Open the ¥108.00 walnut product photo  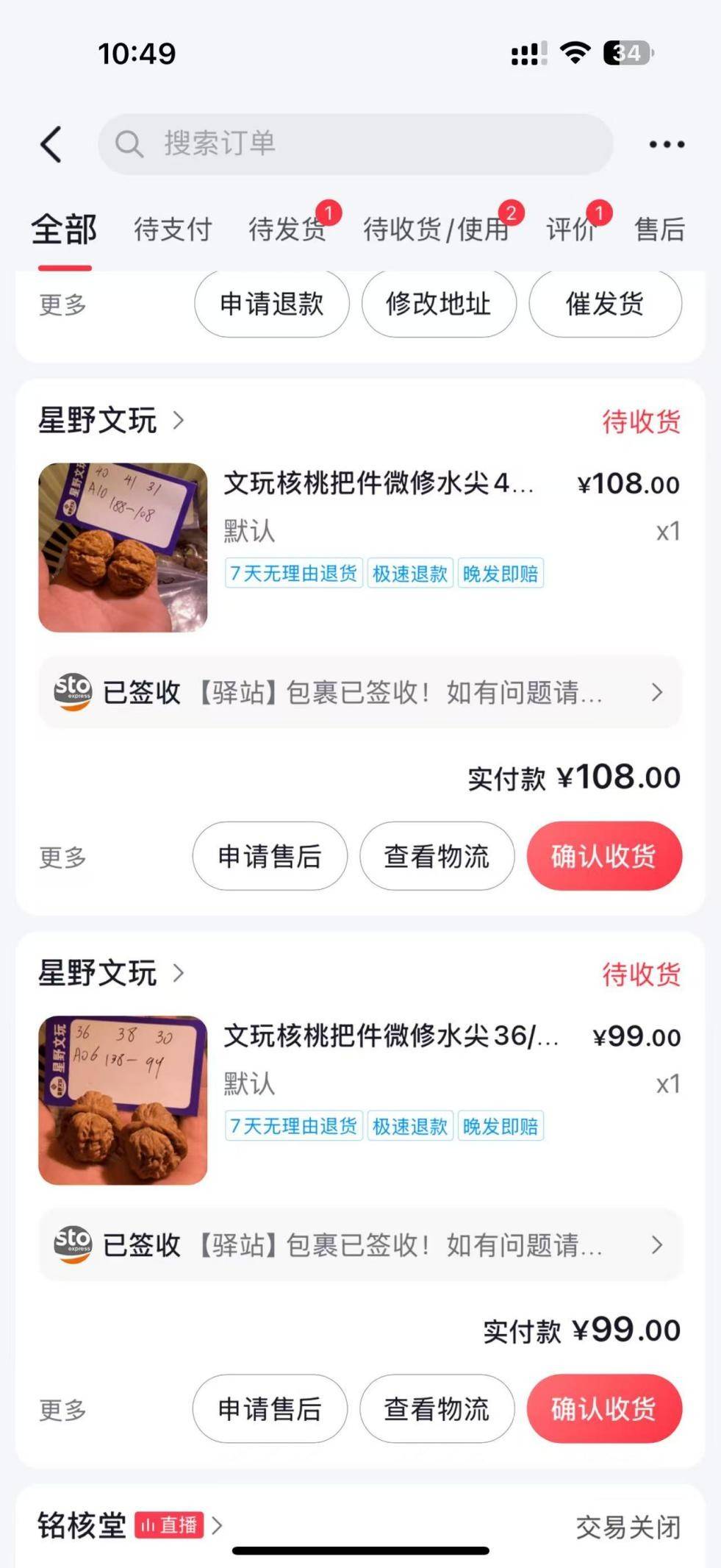pyautogui.click(x=123, y=547)
